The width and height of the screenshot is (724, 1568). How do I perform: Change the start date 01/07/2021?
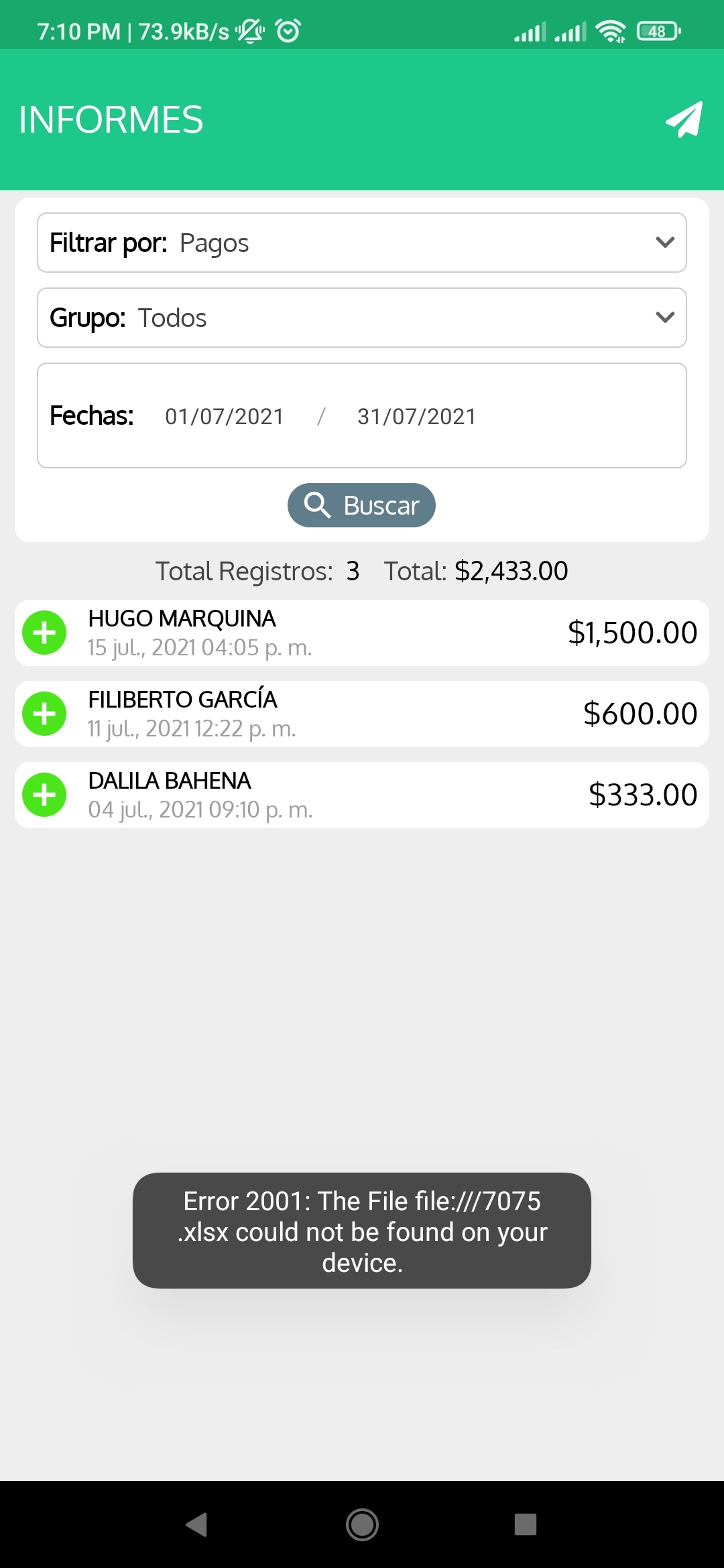pos(225,416)
